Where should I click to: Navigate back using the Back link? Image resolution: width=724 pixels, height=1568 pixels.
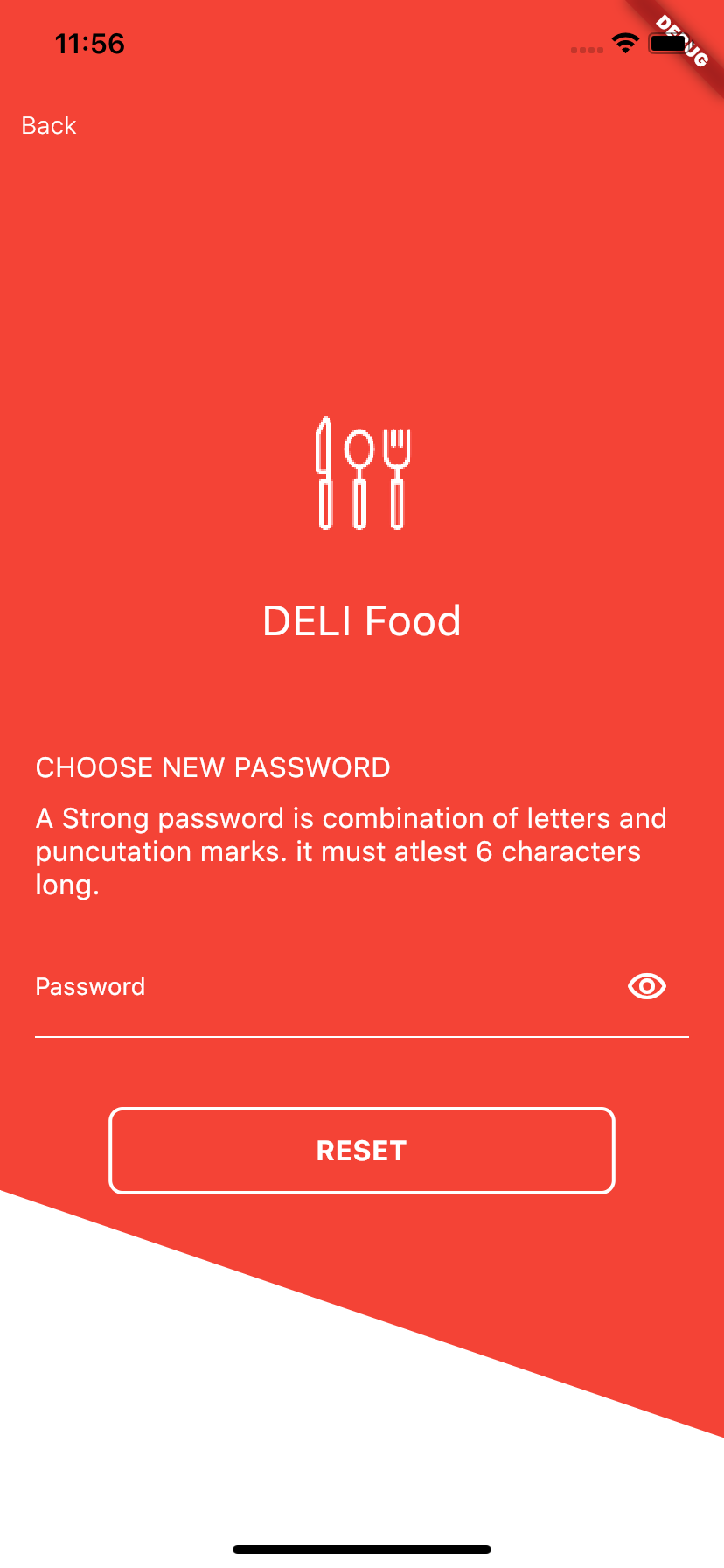coord(48,125)
